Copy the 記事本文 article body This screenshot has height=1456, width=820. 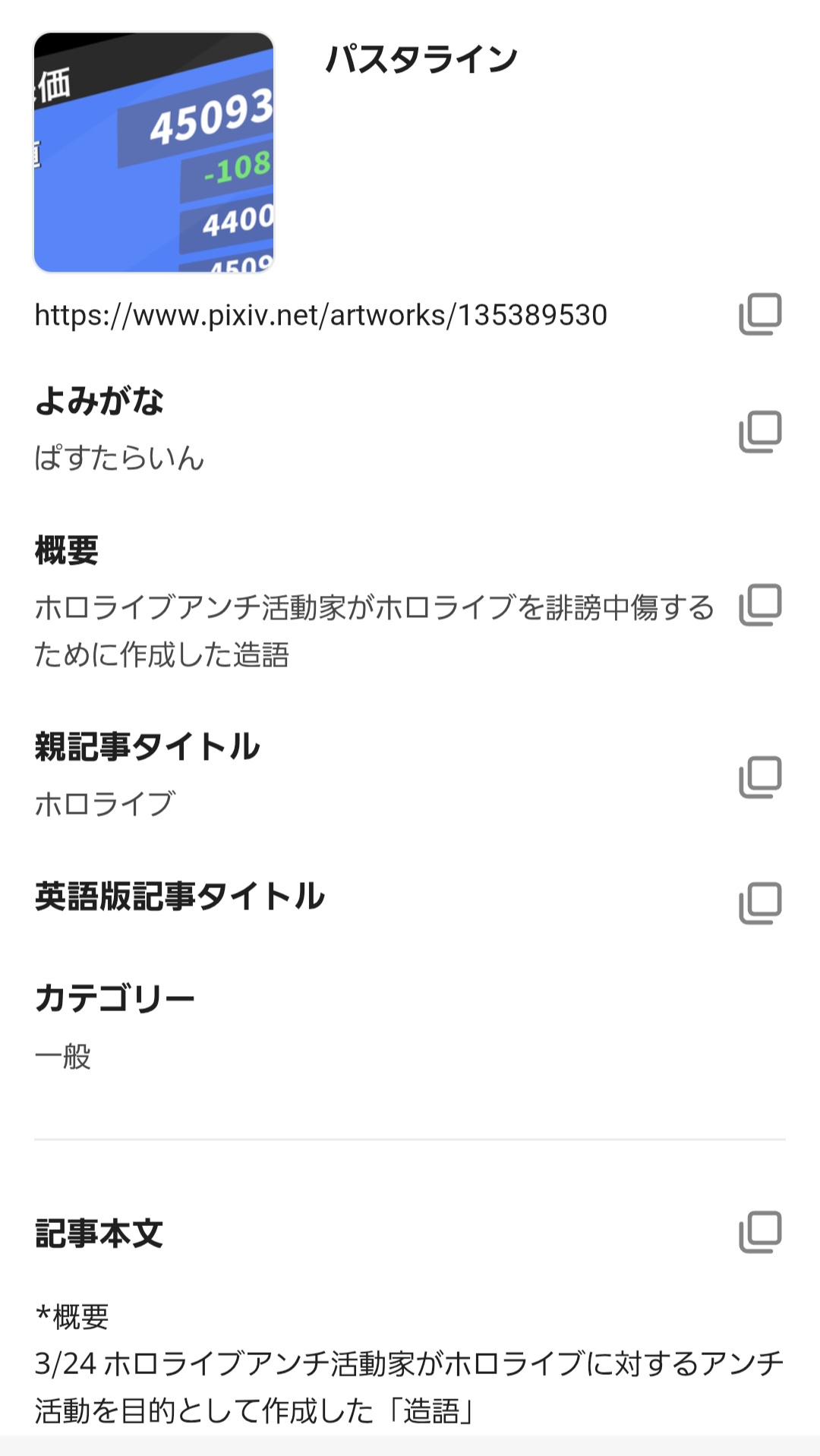(760, 1232)
